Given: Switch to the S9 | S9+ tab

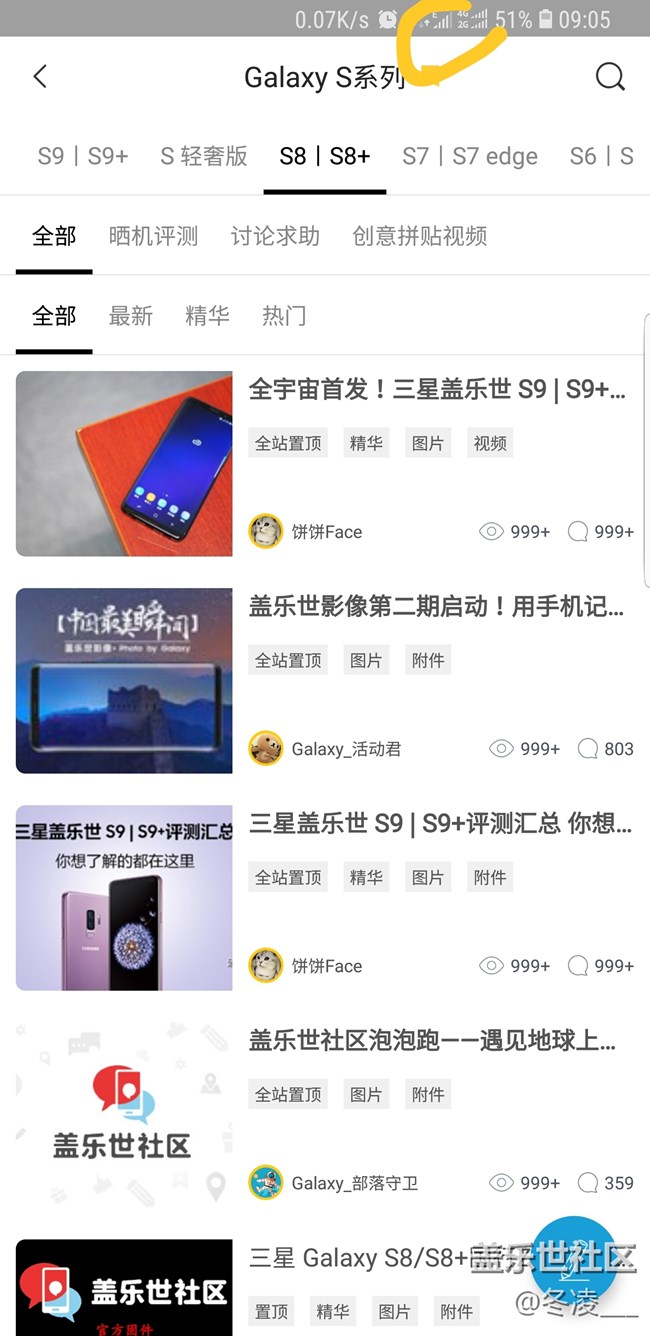Looking at the screenshot, I should tap(83, 156).
